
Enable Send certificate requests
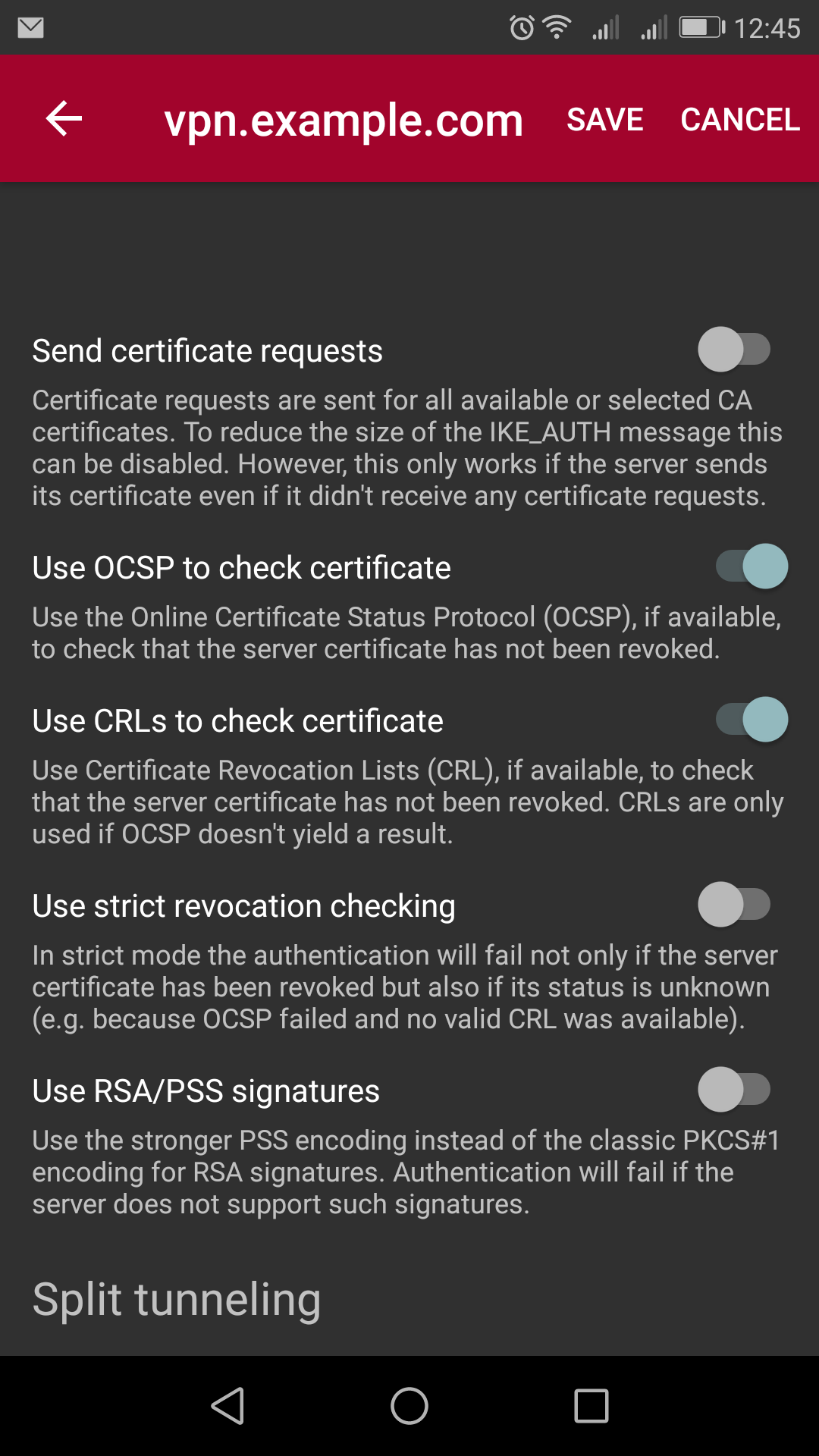tap(734, 350)
